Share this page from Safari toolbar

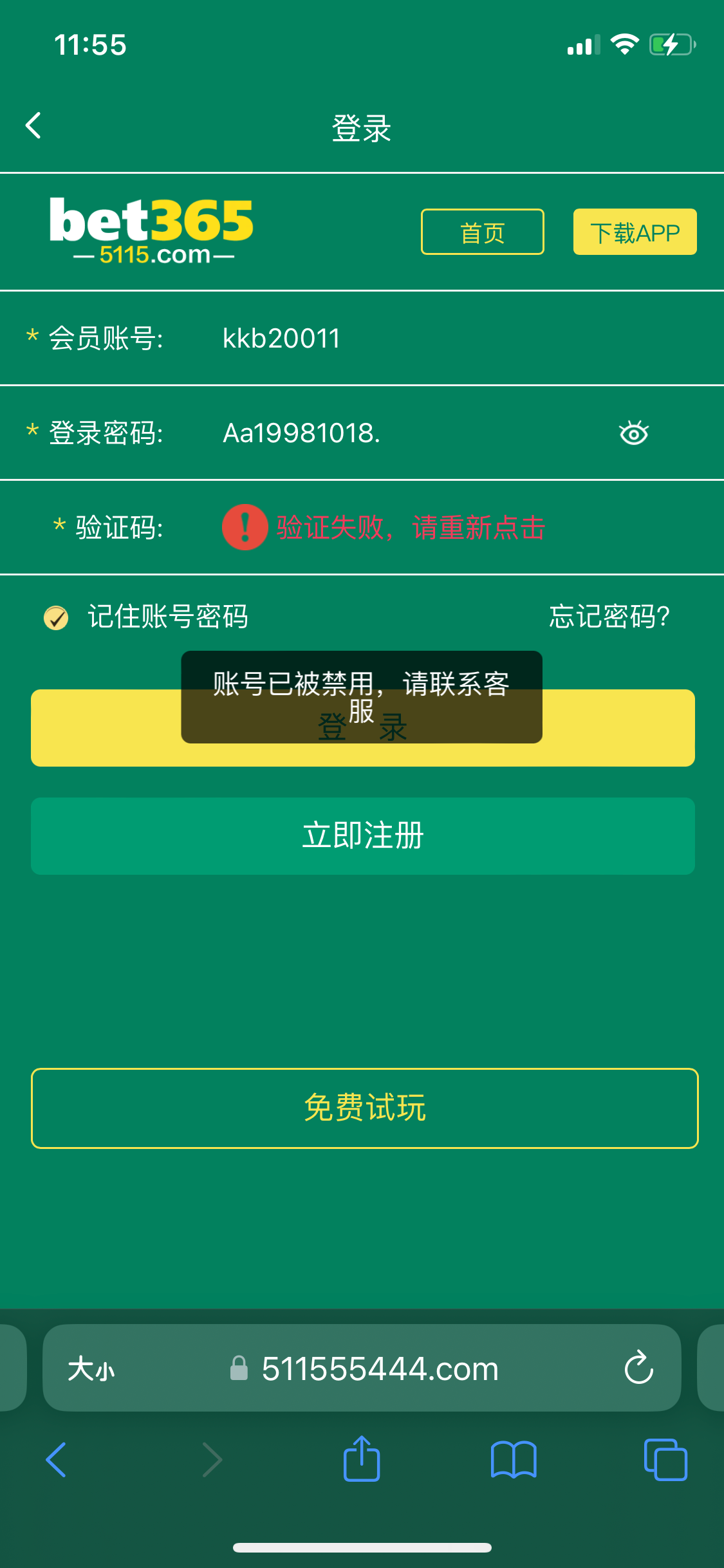point(362,1459)
